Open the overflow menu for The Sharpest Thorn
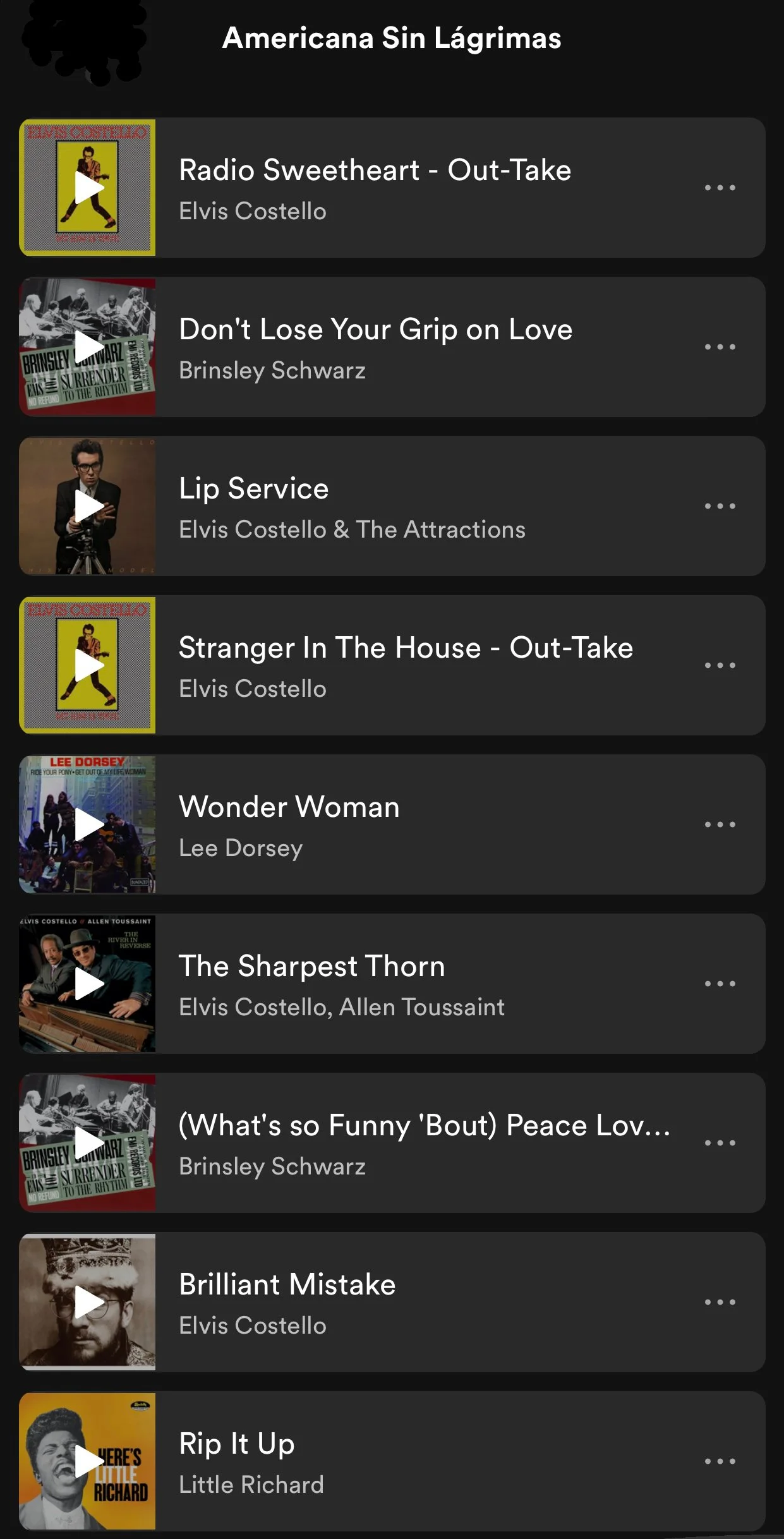Screen dimensions: 784x1539 pos(720,984)
